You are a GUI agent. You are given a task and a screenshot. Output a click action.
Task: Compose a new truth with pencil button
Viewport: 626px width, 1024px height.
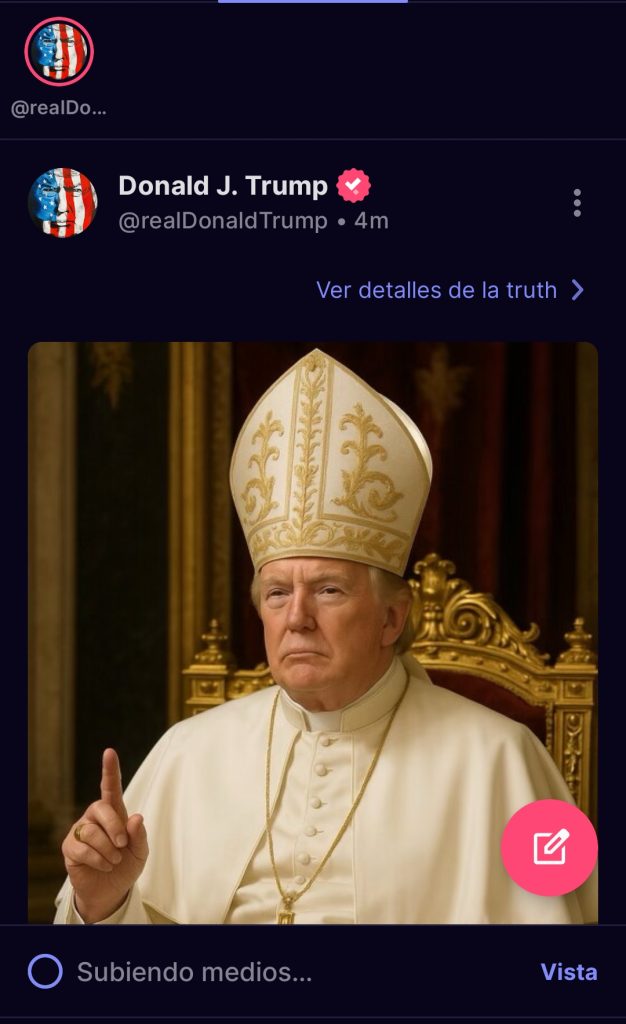coord(549,847)
